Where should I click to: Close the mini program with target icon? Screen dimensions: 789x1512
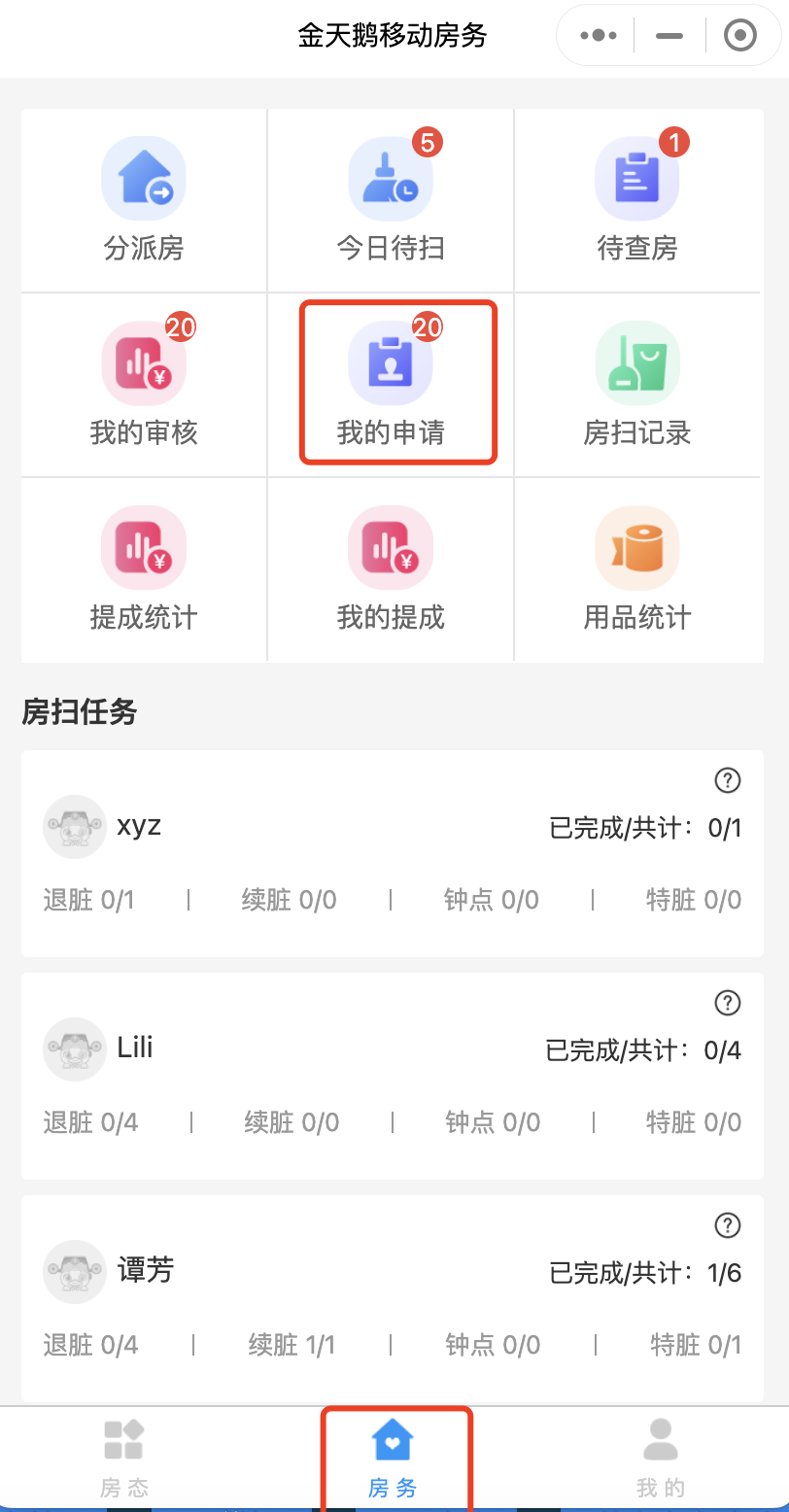coord(740,37)
